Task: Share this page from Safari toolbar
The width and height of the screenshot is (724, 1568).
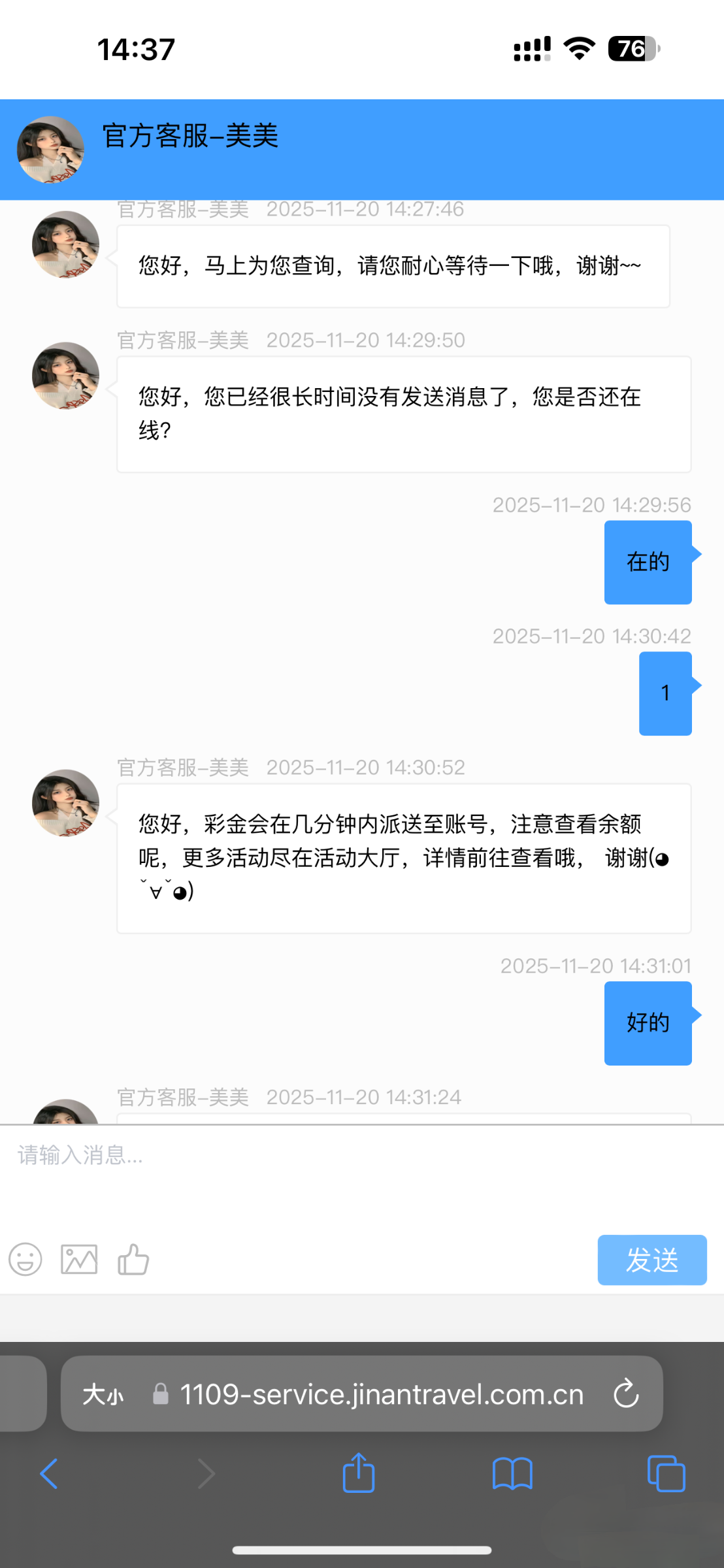Action: pos(359,1473)
